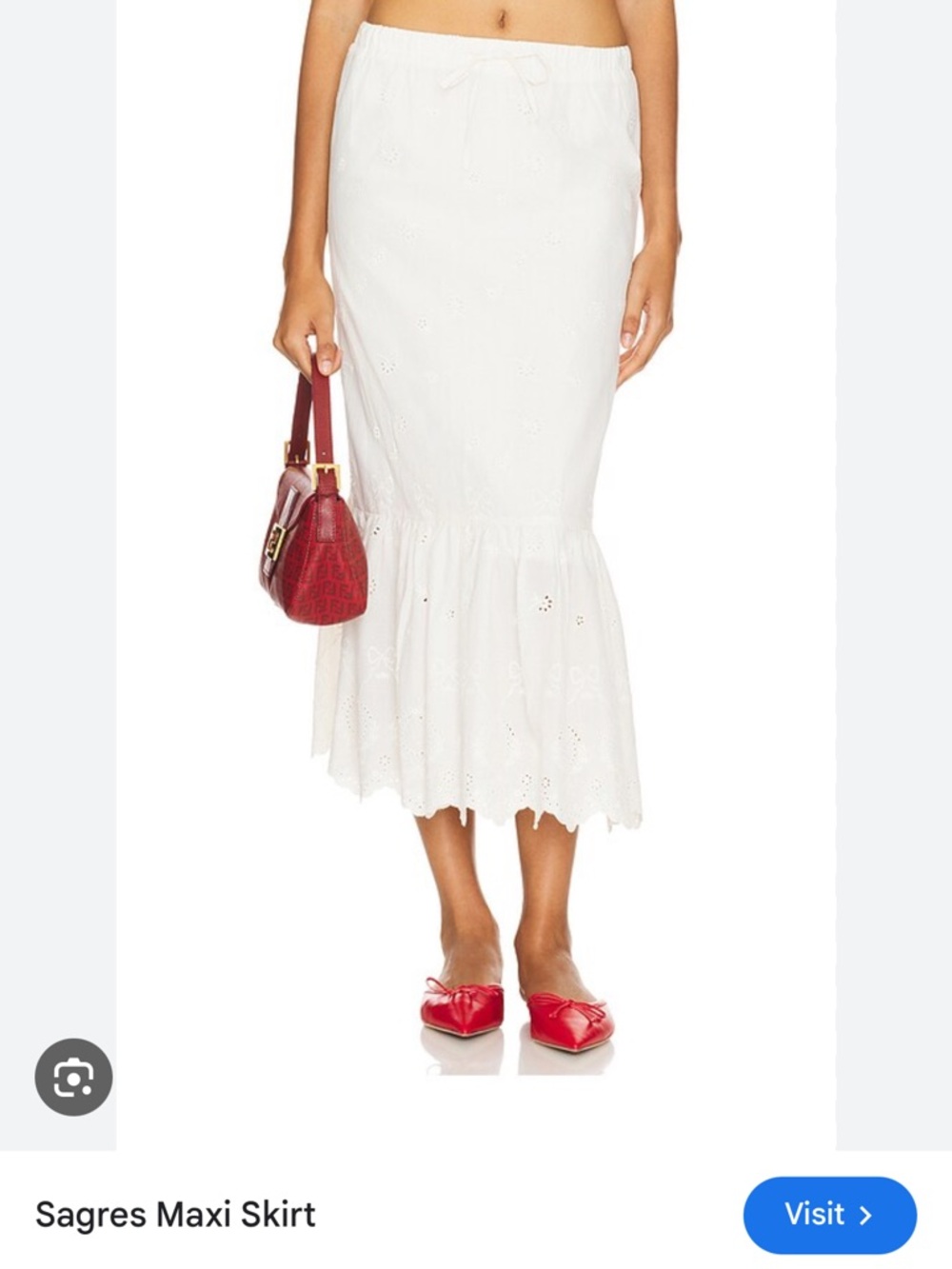Click the rounded blue pill-shaped icon area
The width and height of the screenshot is (952, 1269).
pos(830,1213)
